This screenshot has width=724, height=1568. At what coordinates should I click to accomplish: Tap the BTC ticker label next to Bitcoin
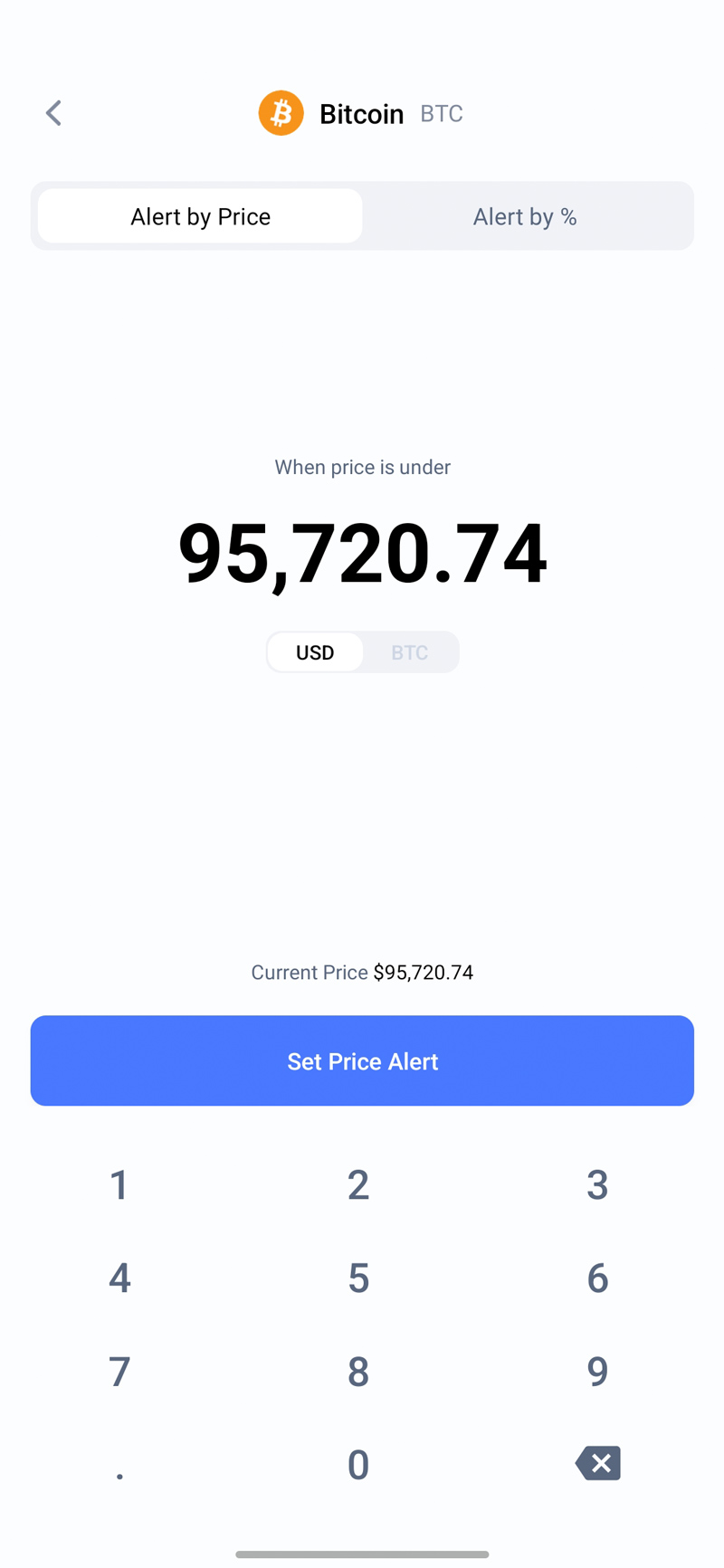(x=441, y=112)
